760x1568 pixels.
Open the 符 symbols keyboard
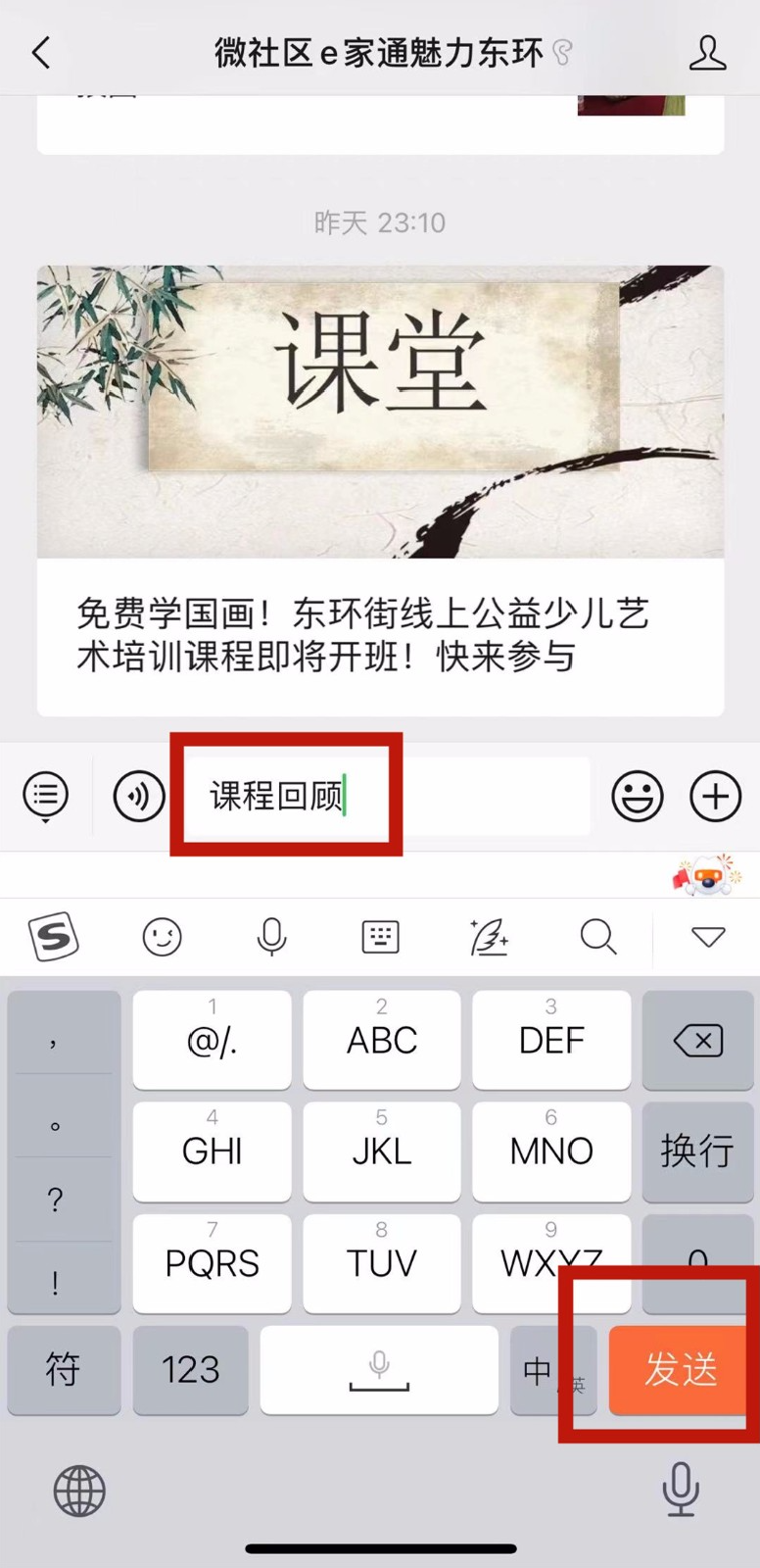point(64,1369)
